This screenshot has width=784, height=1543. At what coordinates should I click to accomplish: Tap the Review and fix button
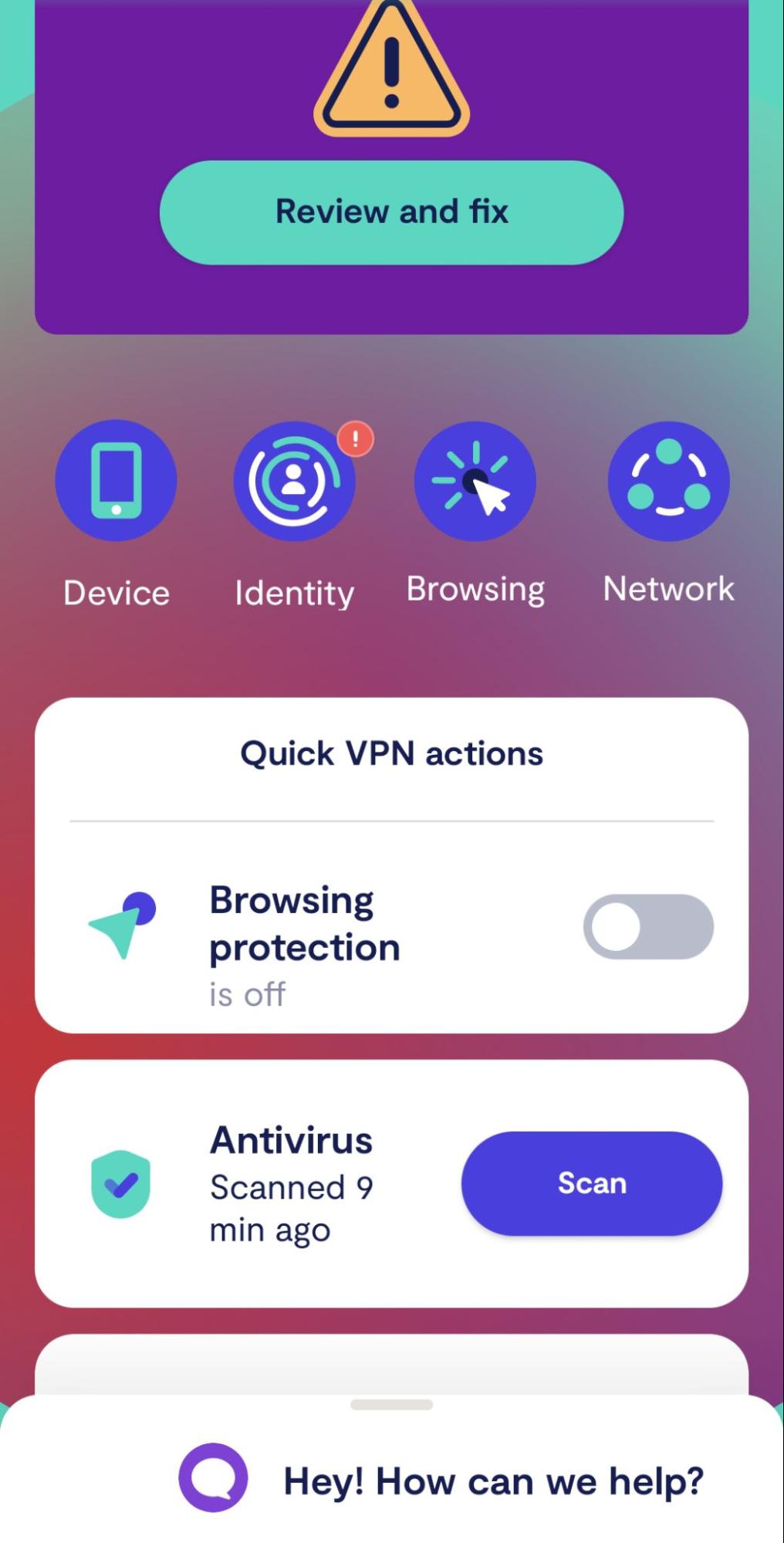(x=391, y=212)
